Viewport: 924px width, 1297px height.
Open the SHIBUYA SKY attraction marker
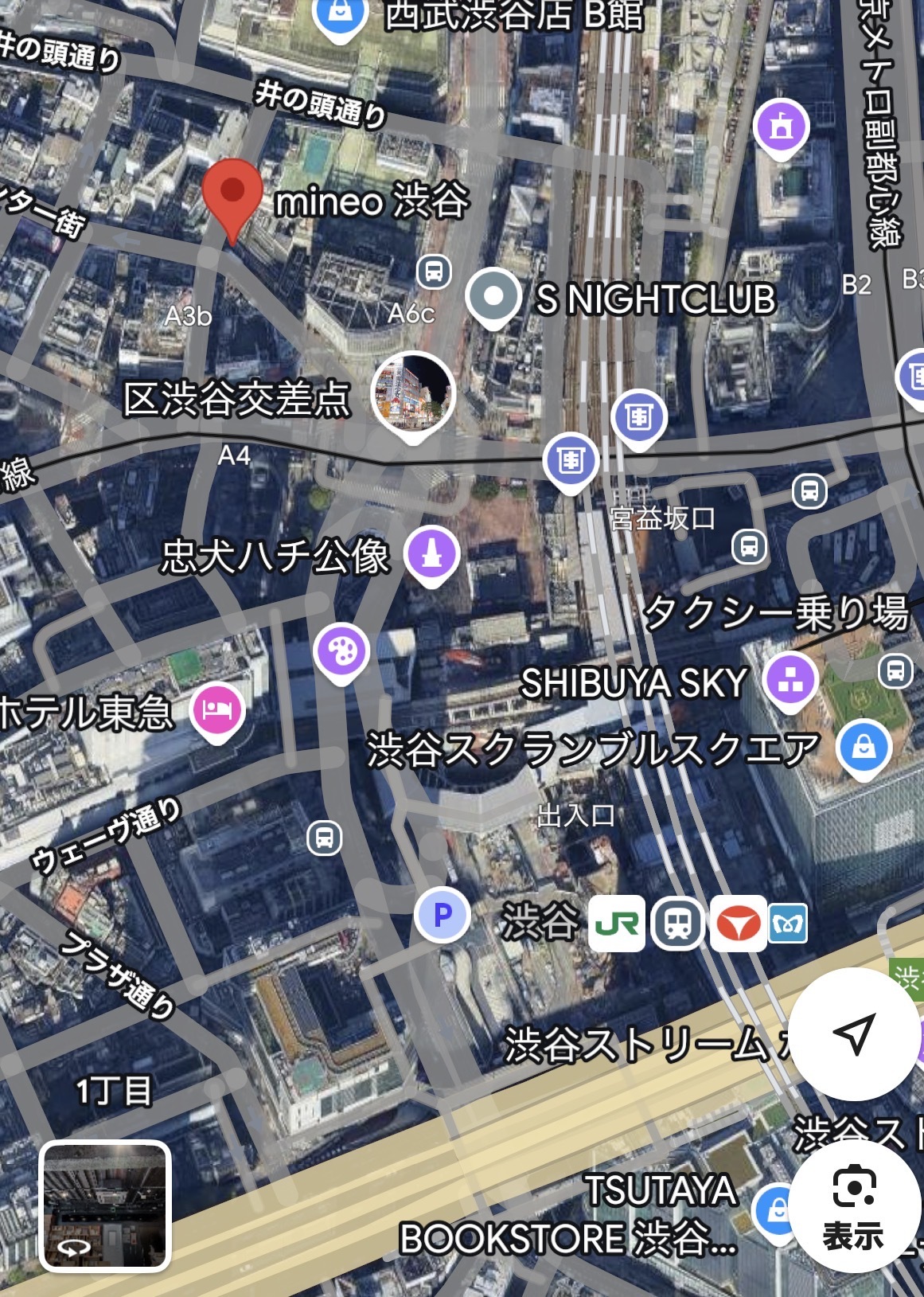(x=790, y=681)
